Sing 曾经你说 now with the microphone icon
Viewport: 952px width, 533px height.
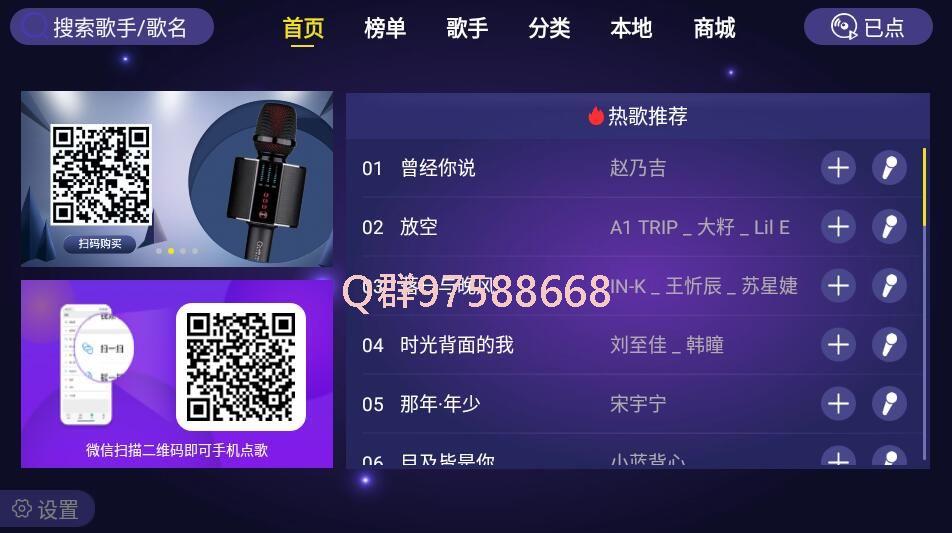(889, 168)
